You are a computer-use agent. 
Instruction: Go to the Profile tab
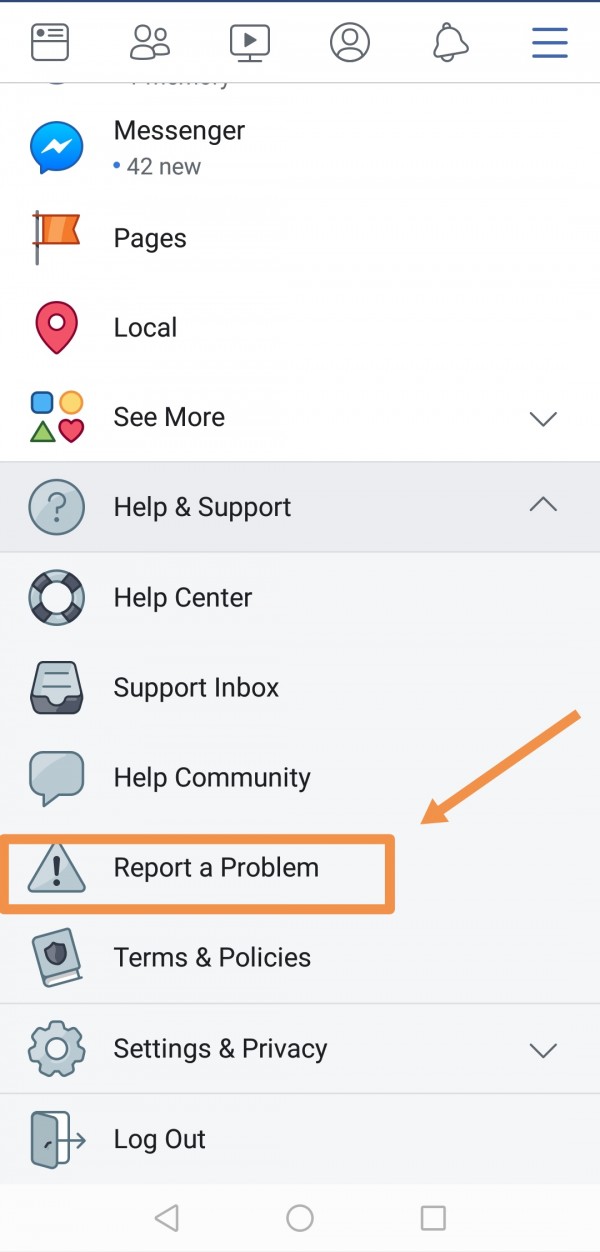pyautogui.click(x=350, y=42)
